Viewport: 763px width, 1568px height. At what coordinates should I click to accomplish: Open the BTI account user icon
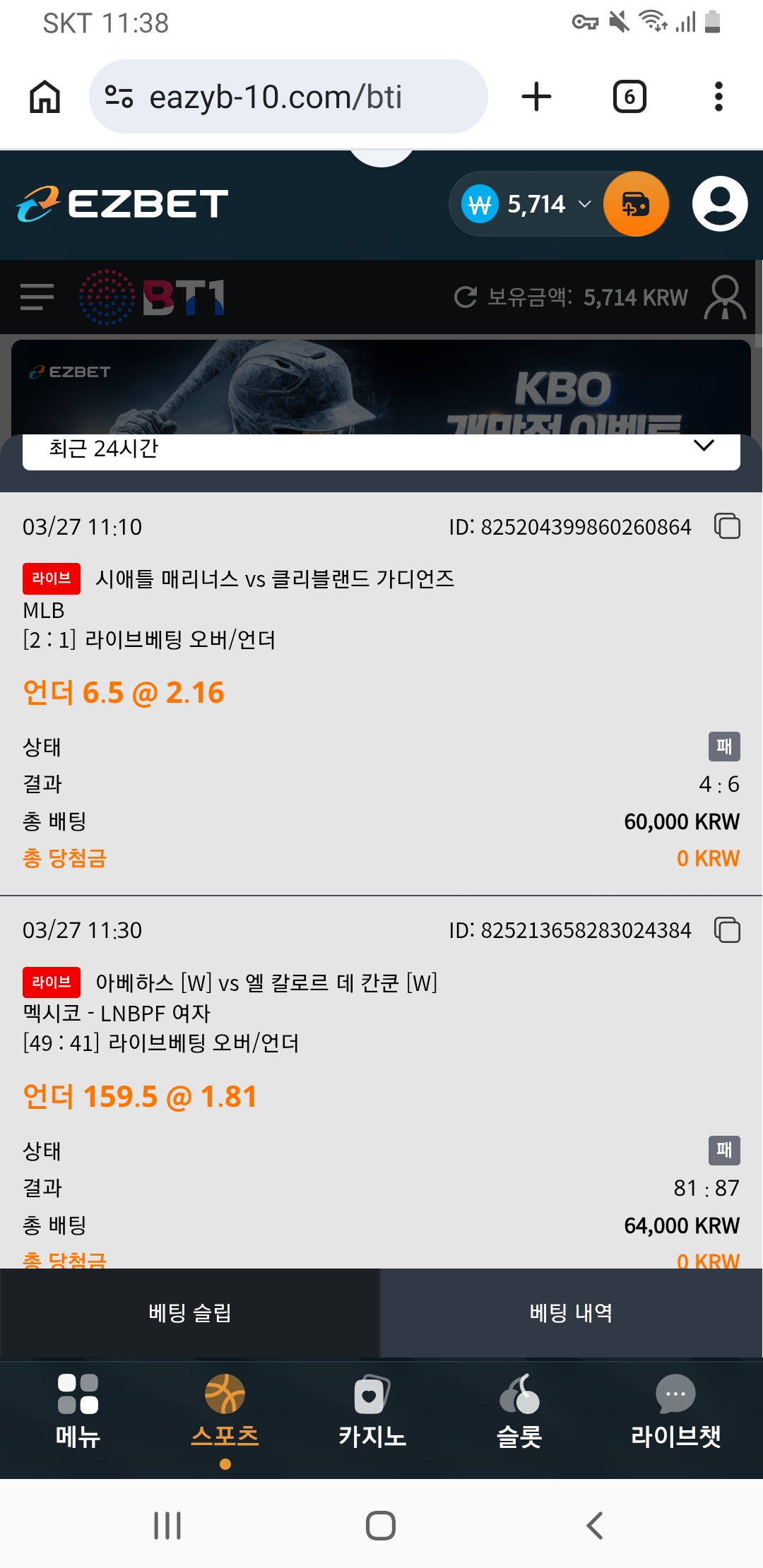tap(725, 297)
